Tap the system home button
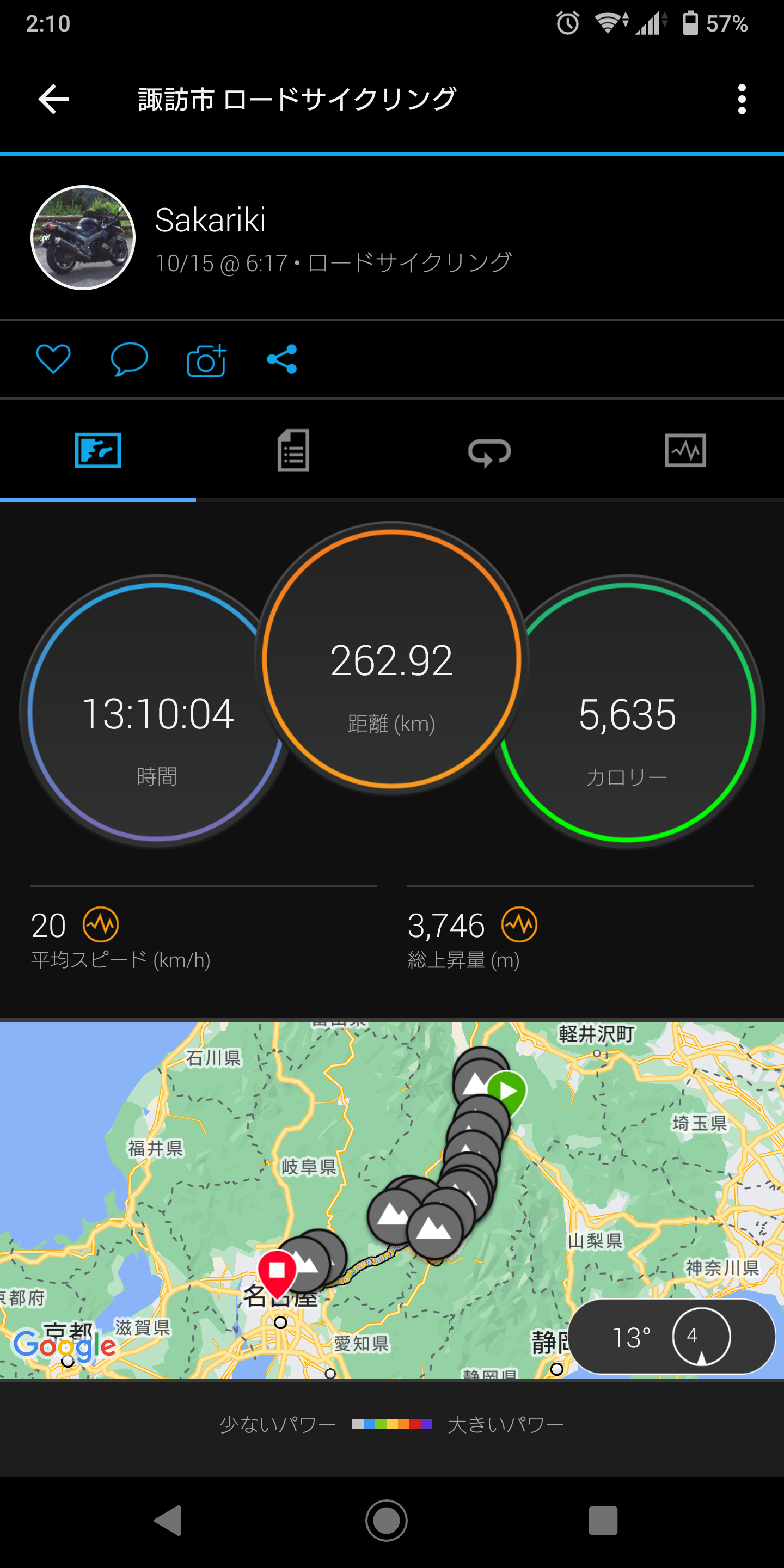Image resolution: width=784 pixels, height=1568 pixels. point(387,1520)
